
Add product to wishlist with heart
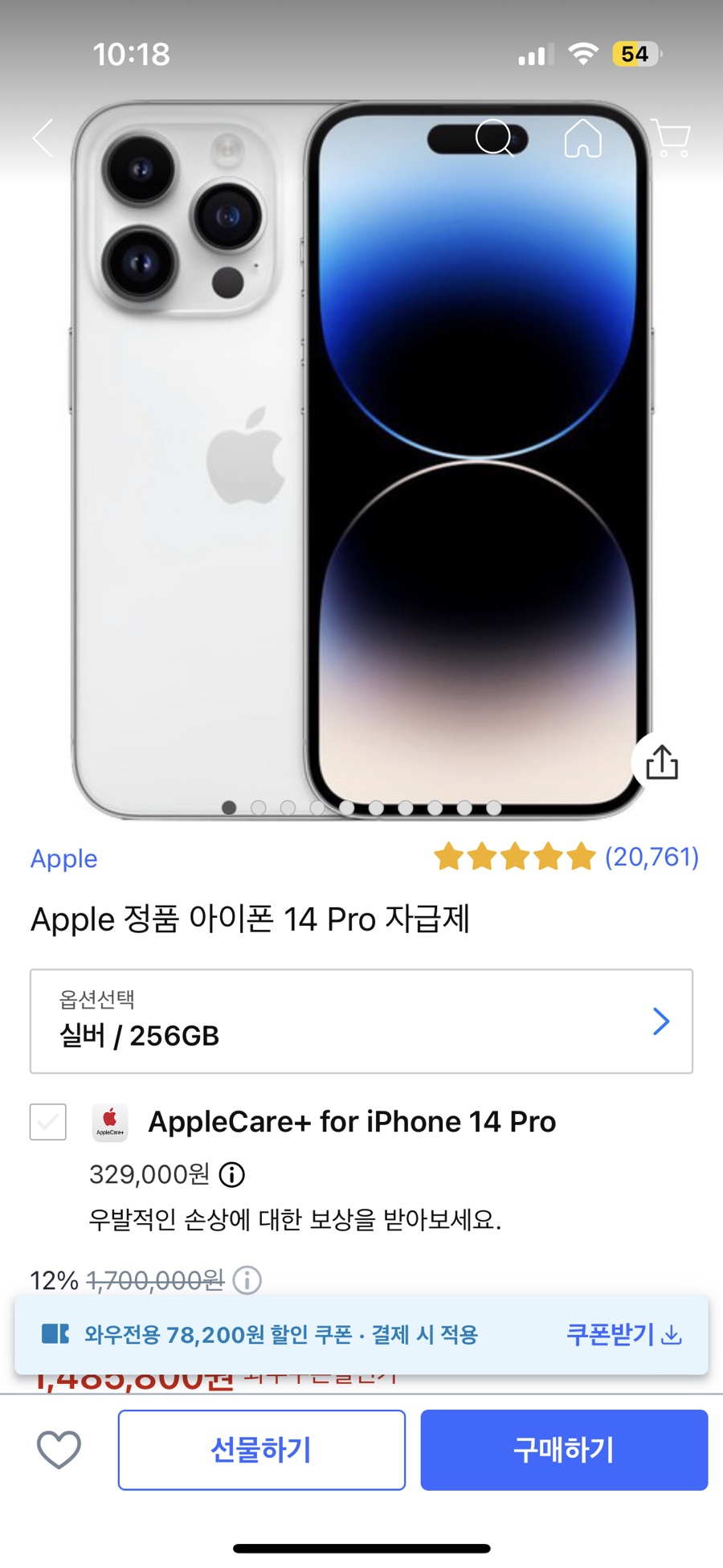pos(59,1449)
